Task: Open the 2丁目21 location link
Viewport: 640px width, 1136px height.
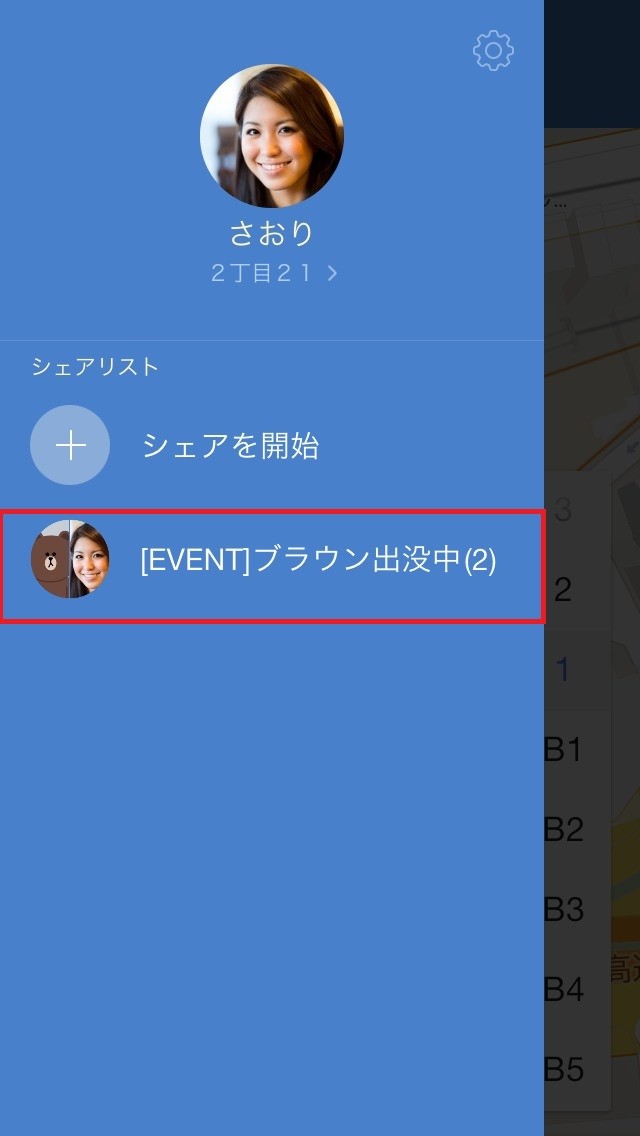Action: click(275, 273)
